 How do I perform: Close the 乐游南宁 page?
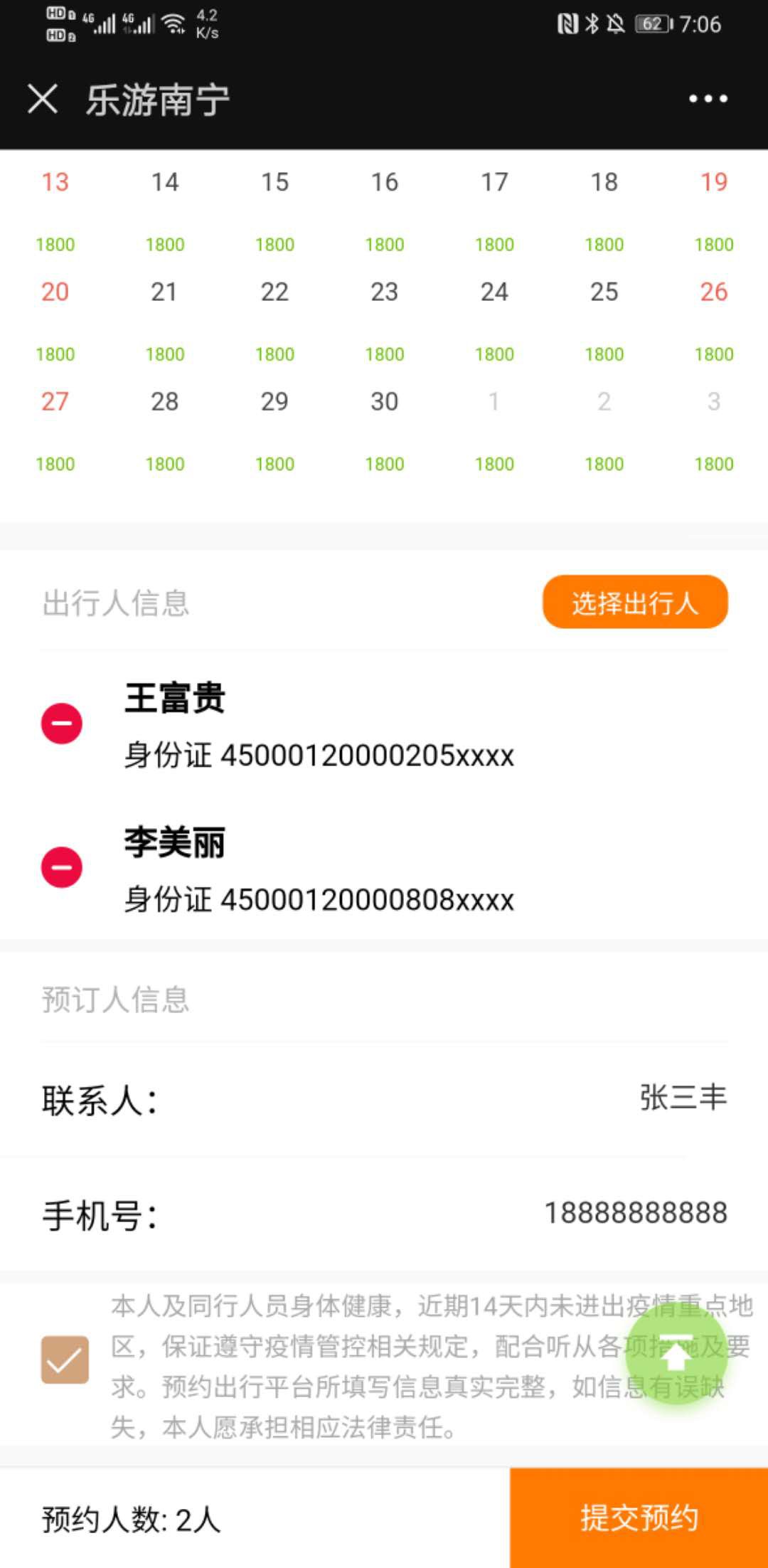pyautogui.click(x=43, y=99)
